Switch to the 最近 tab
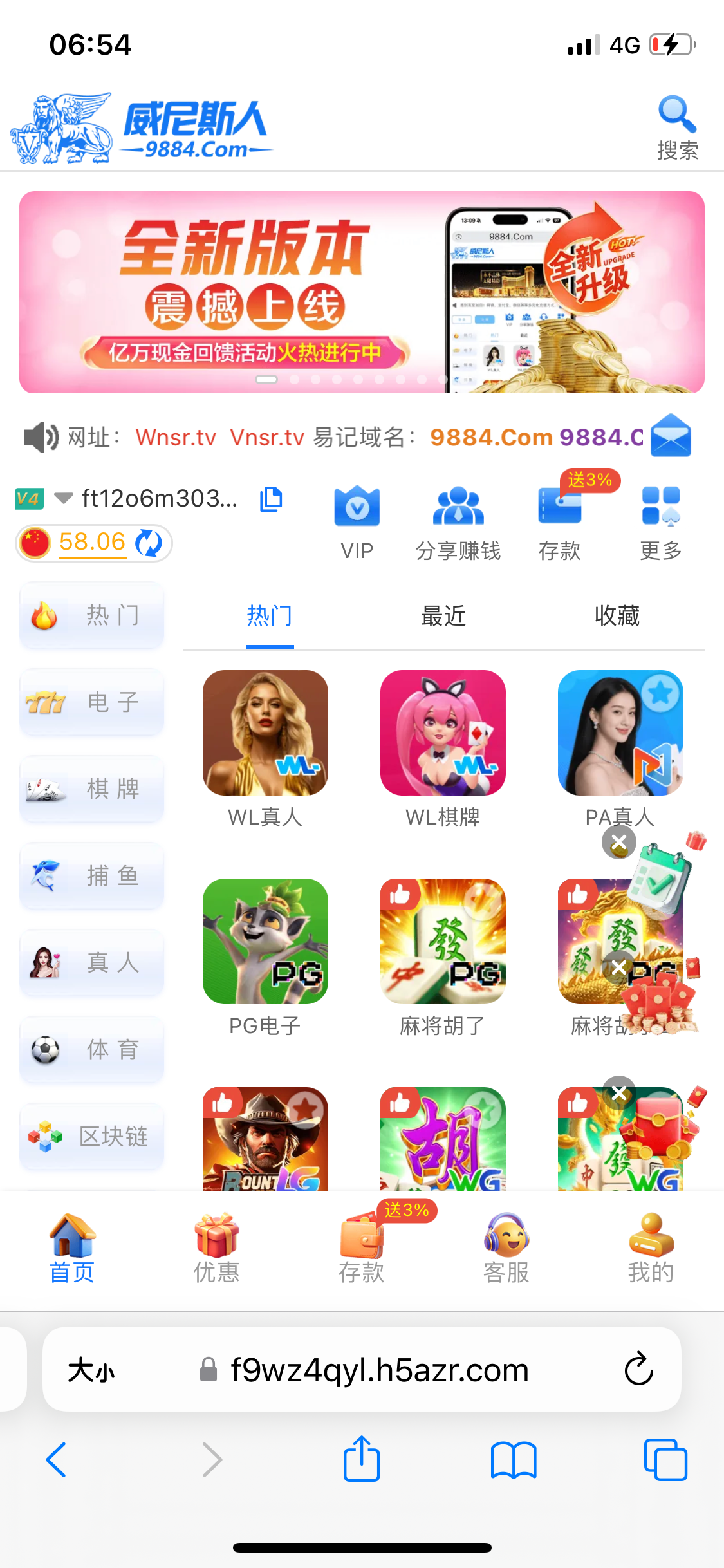Viewport: 724px width, 1568px height. point(443,615)
